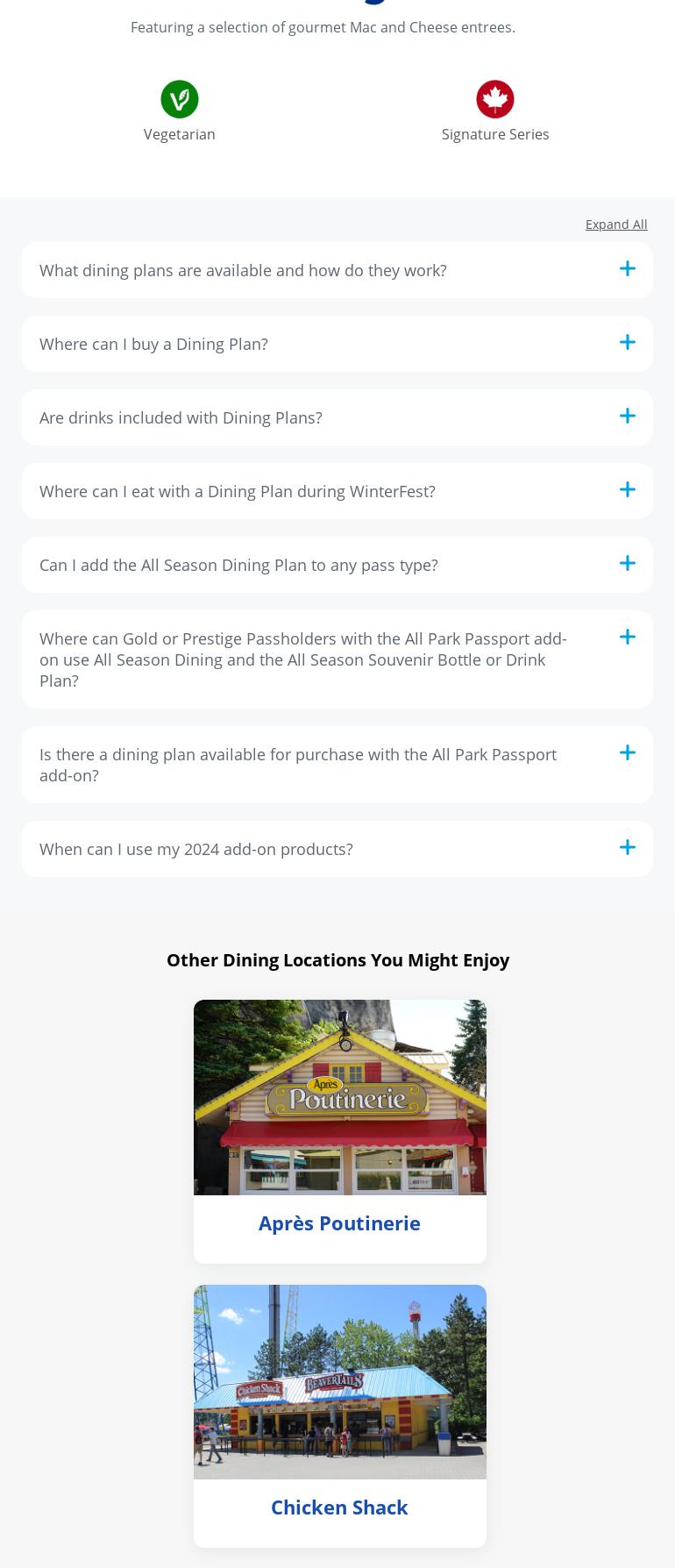Expand the Gold or Prestige Passholders question
This screenshot has width=675, height=1568.
click(303, 659)
